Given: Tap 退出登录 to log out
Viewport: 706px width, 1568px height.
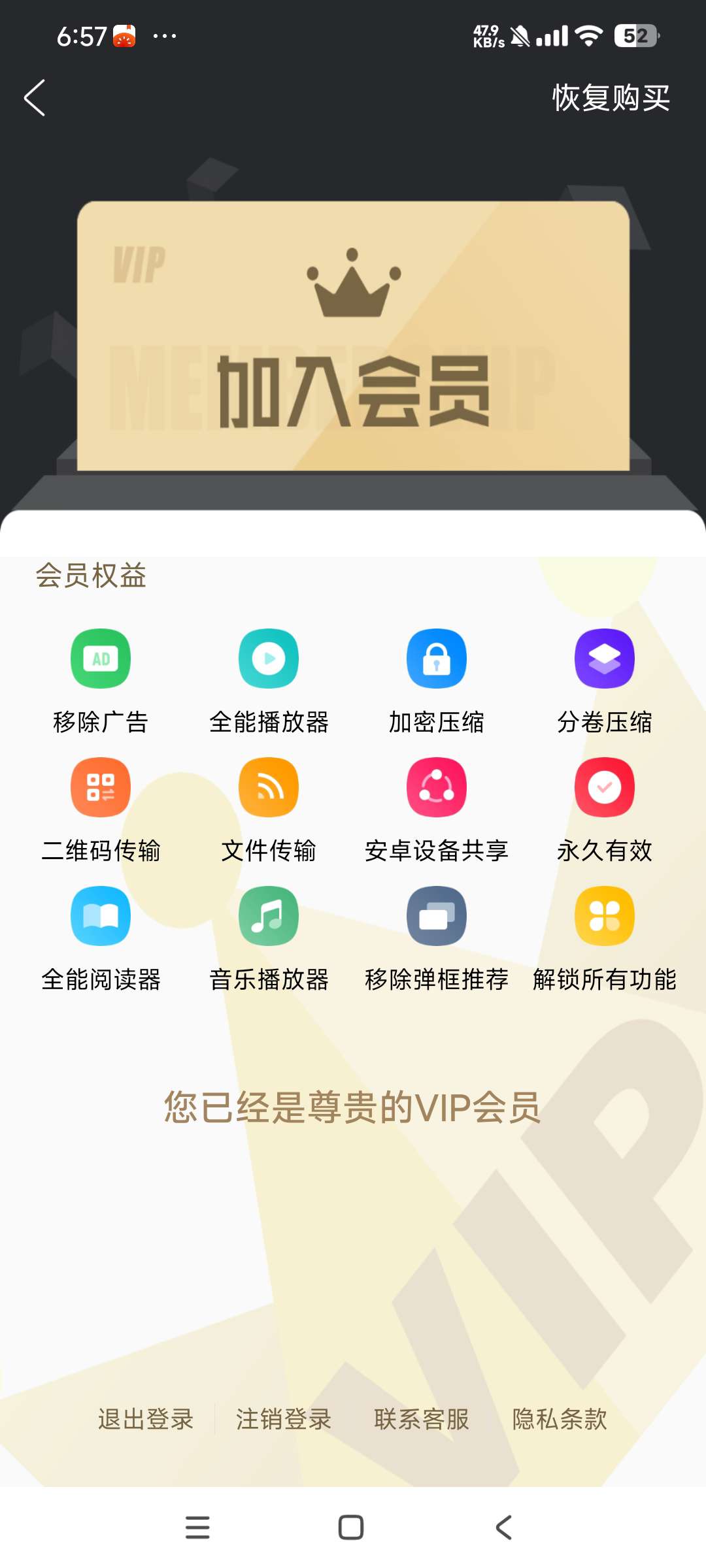Looking at the screenshot, I should tap(146, 1419).
